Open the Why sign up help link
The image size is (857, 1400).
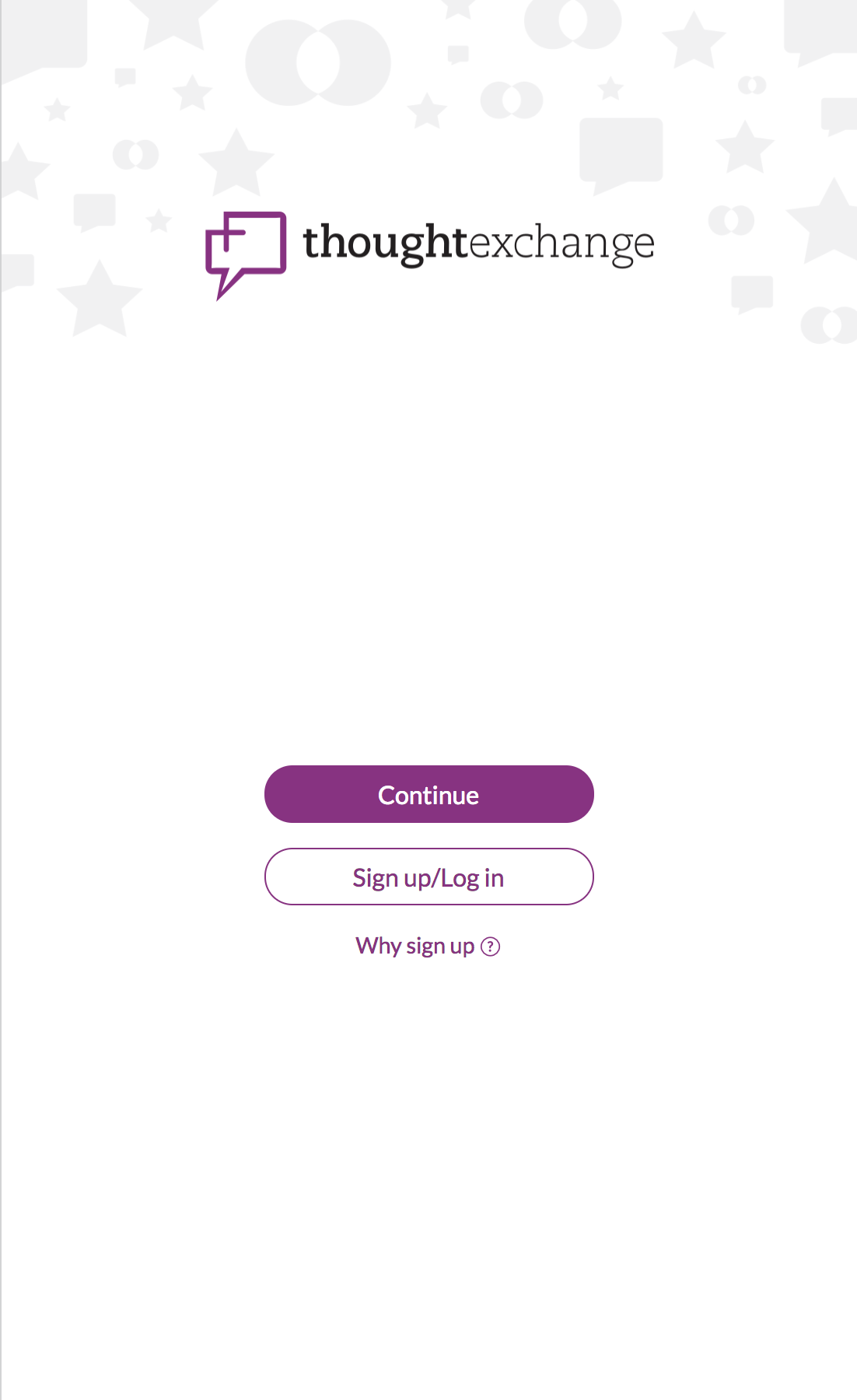[428, 946]
